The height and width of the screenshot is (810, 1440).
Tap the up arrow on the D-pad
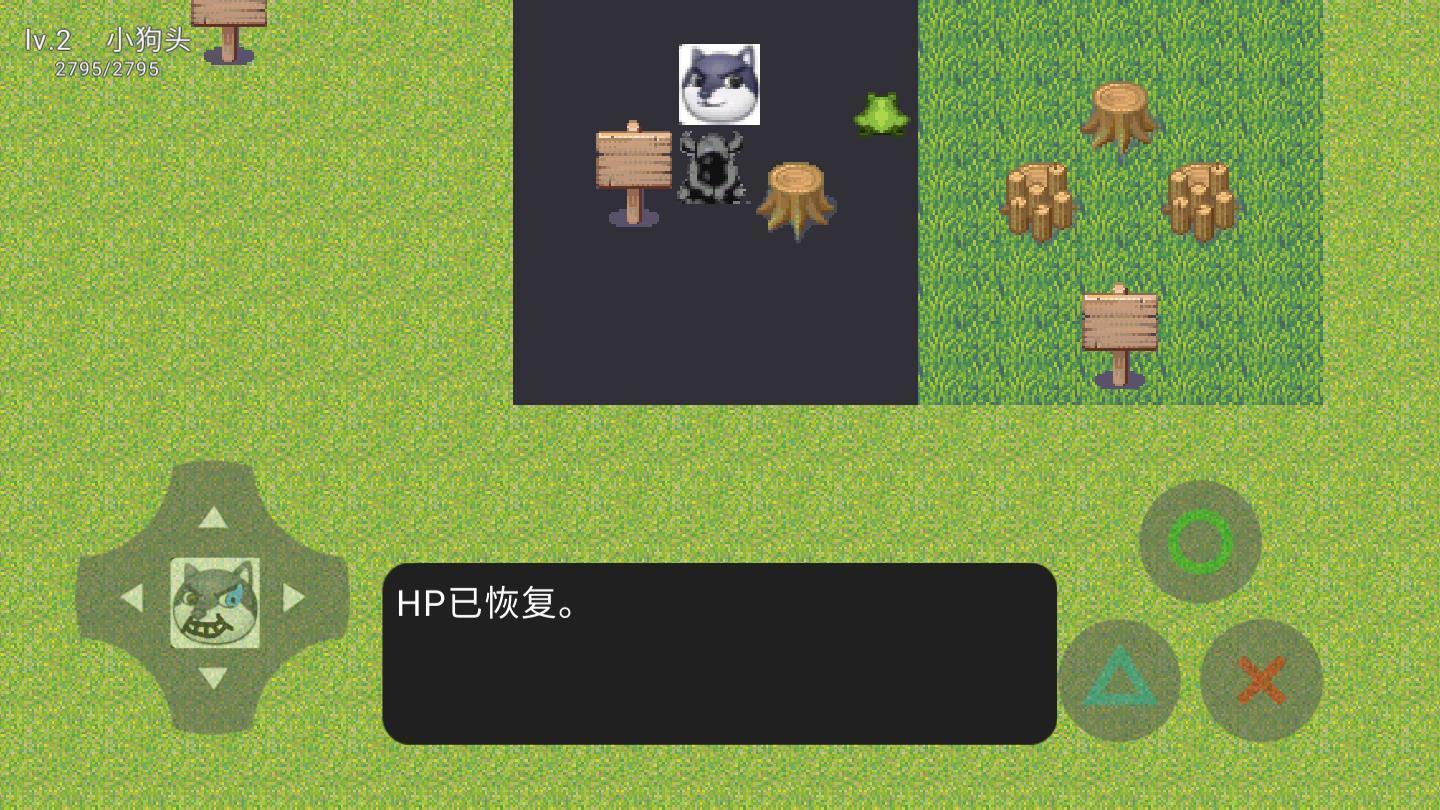212,517
